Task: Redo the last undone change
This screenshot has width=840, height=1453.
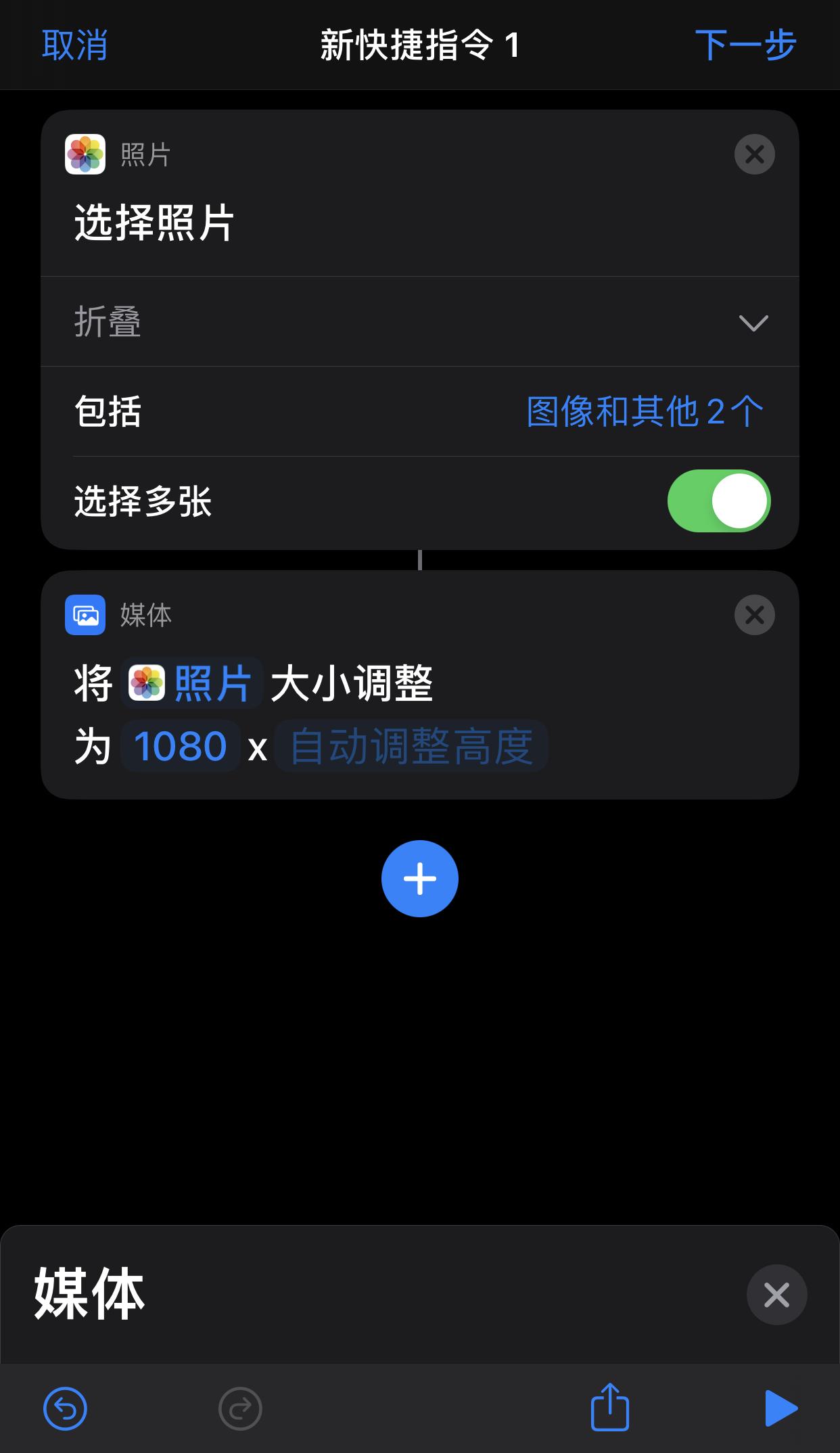Action: (240, 1409)
